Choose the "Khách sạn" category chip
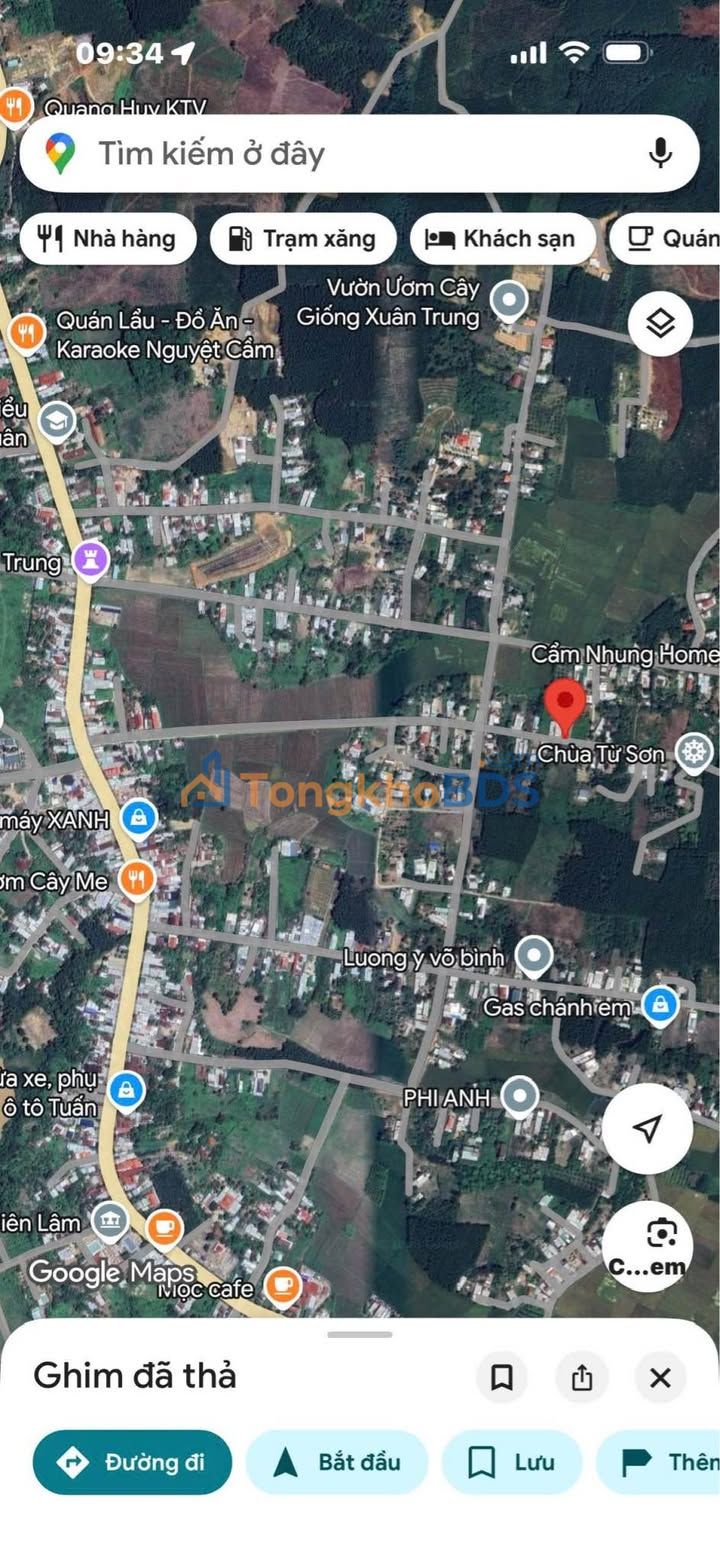 click(501, 239)
